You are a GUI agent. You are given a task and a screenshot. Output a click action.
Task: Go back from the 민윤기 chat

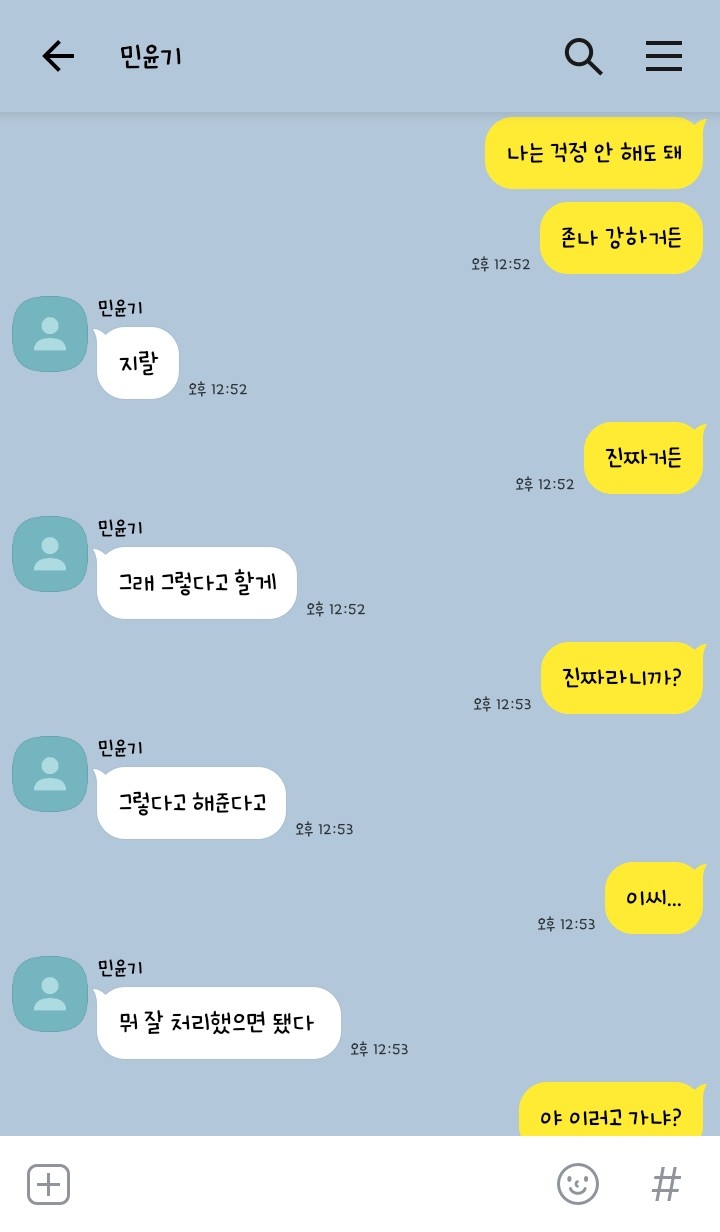pyautogui.click(x=58, y=57)
